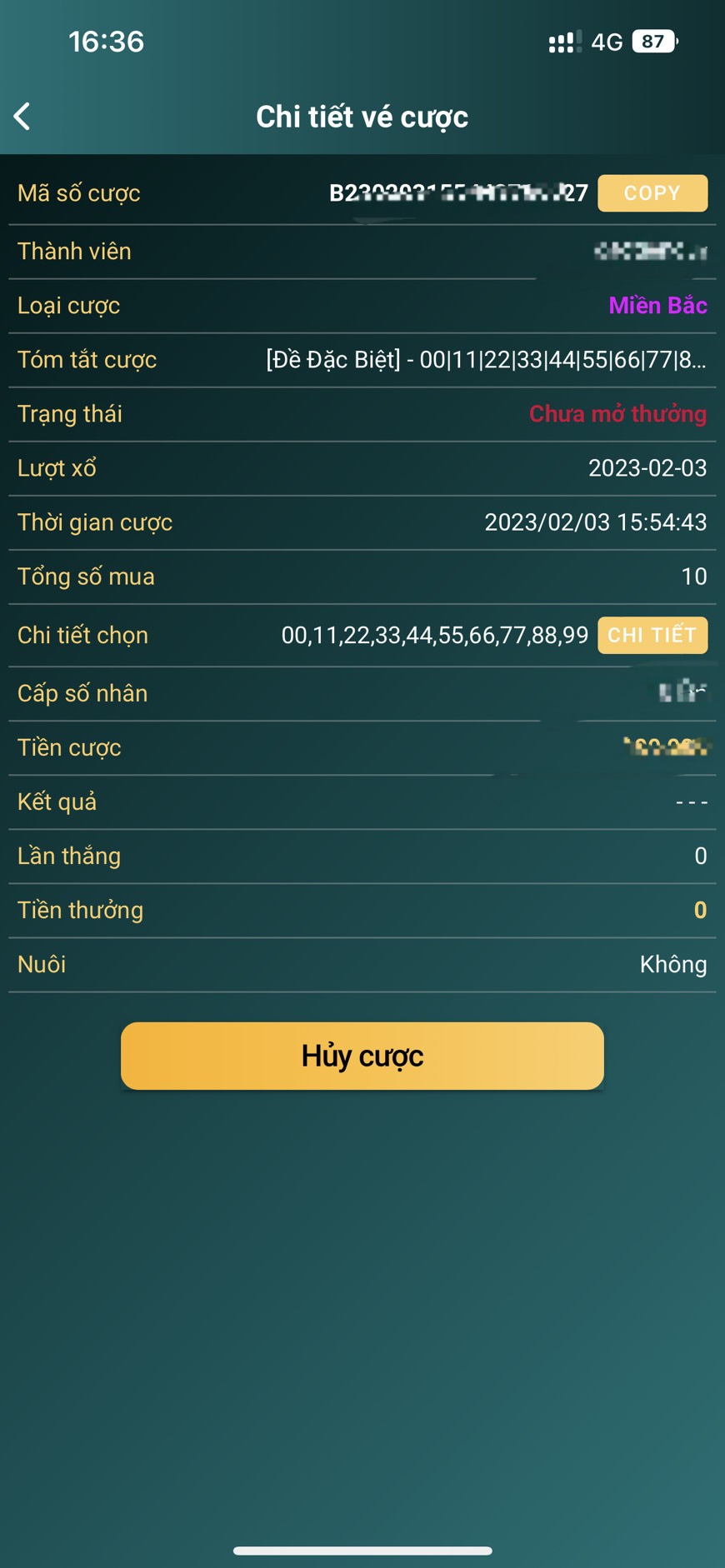Tap the Hủy cược button
The image size is (725, 1568).
(362, 1056)
